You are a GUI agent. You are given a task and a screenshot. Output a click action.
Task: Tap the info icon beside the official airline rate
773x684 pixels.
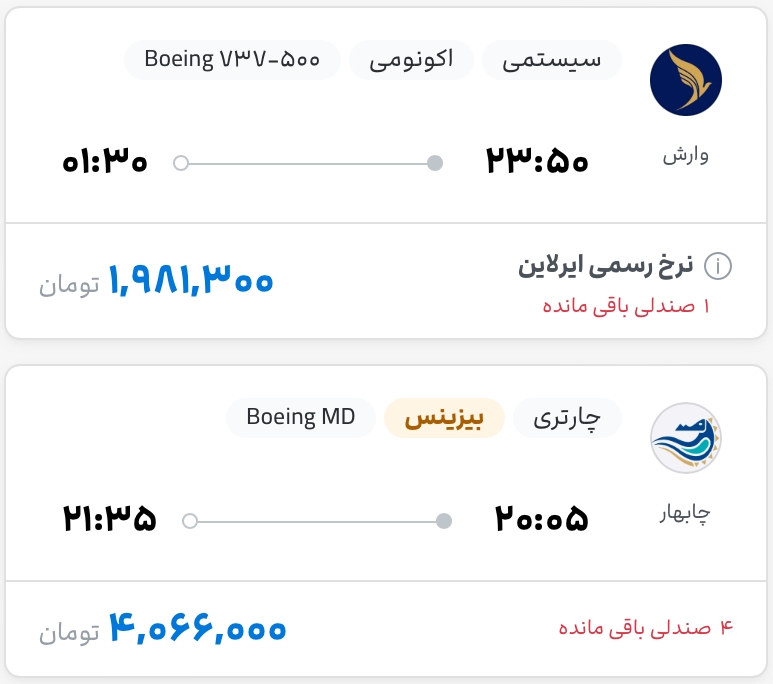click(717, 266)
